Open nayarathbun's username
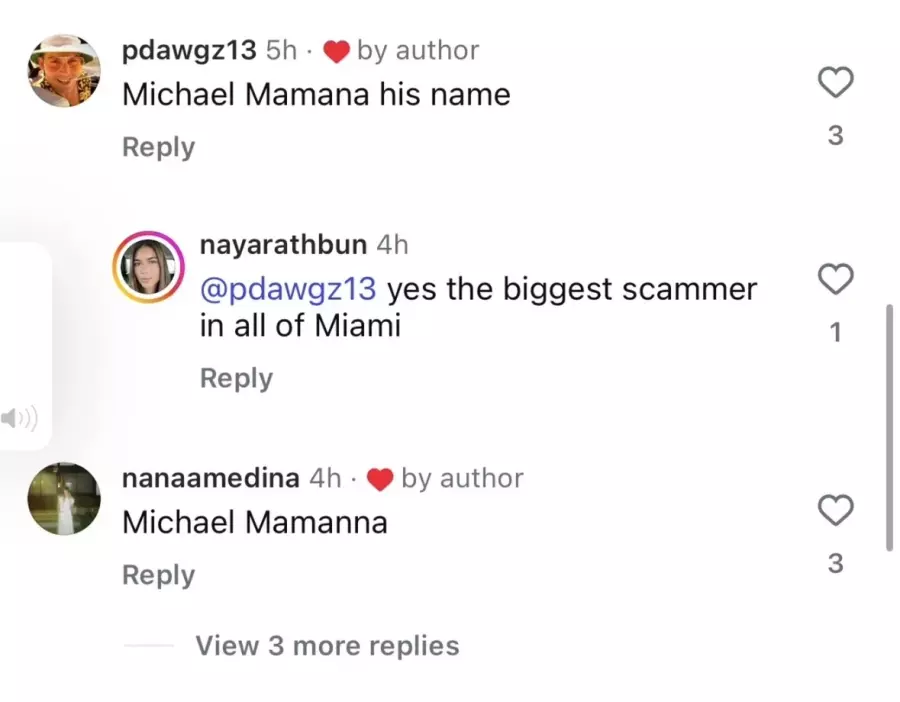Screen dimensions: 900x702 283,245
